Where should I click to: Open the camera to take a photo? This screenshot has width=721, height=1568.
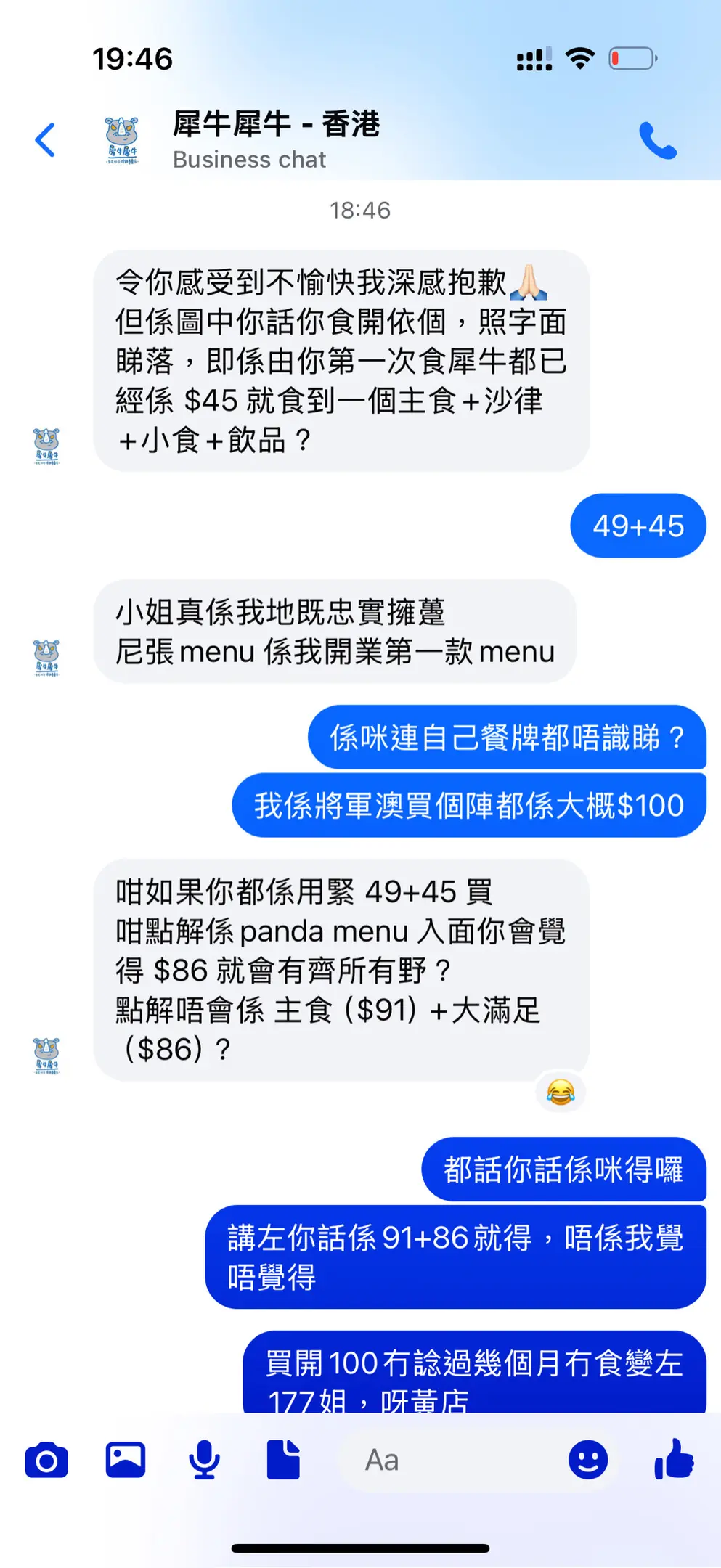click(x=46, y=1460)
